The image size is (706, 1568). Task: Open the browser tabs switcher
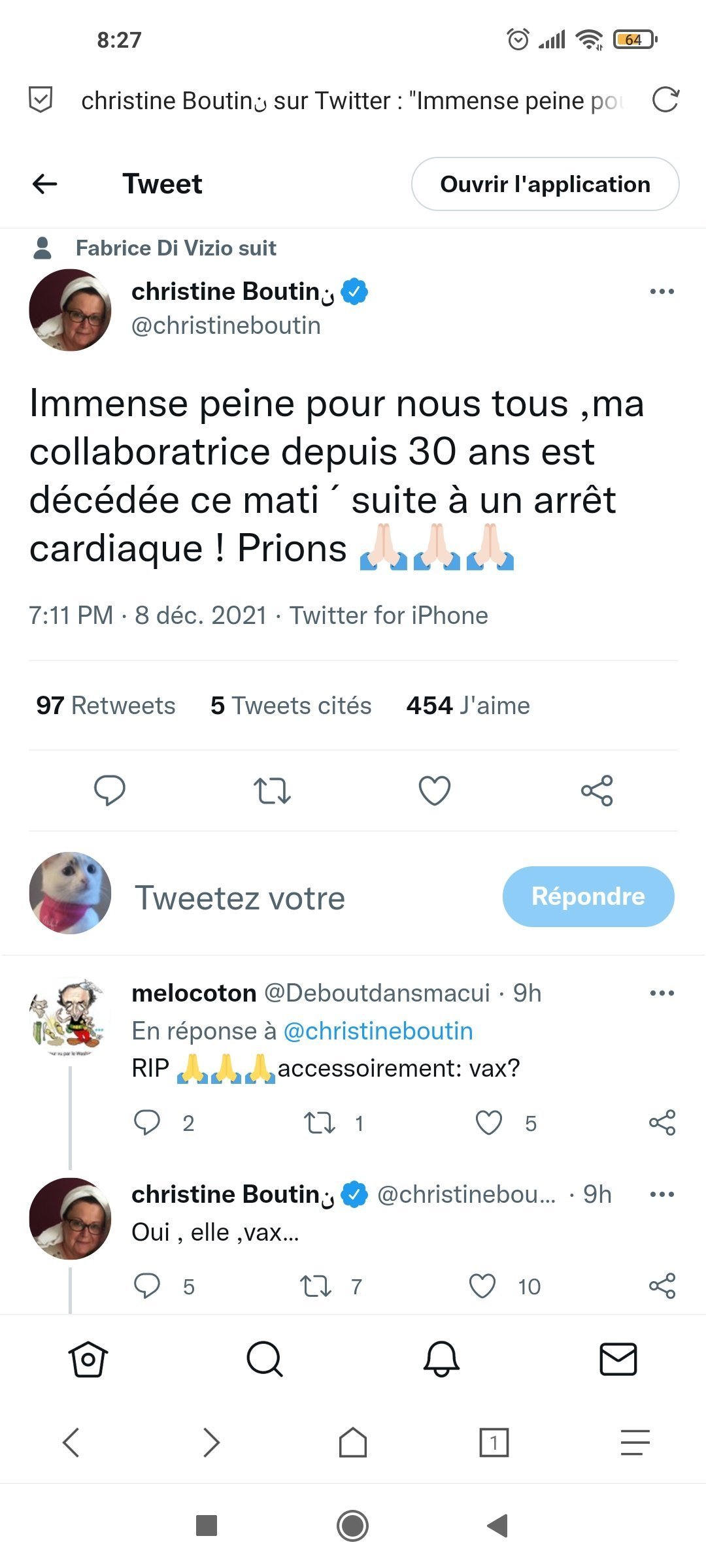point(494,1442)
